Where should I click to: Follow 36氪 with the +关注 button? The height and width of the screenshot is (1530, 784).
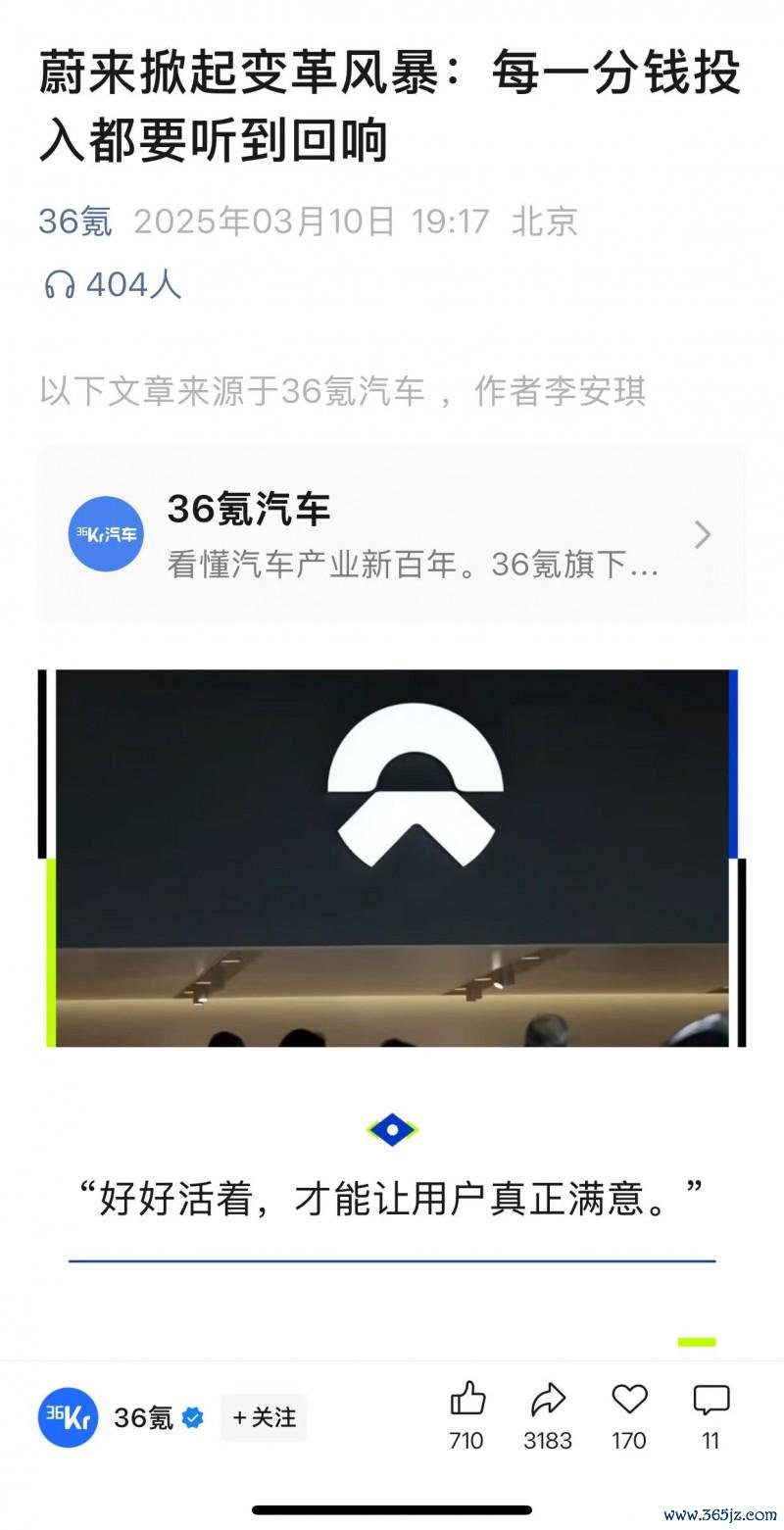[x=264, y=1417]
